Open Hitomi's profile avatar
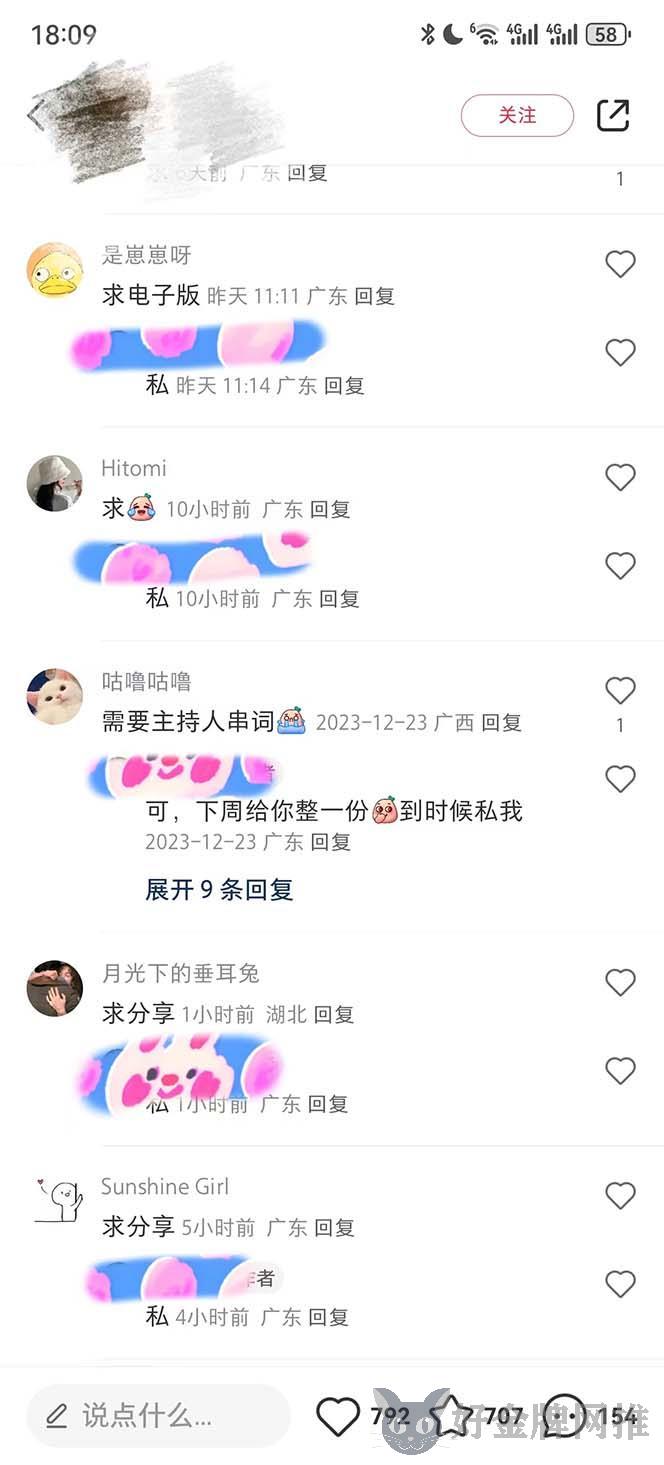 [54, 483]
